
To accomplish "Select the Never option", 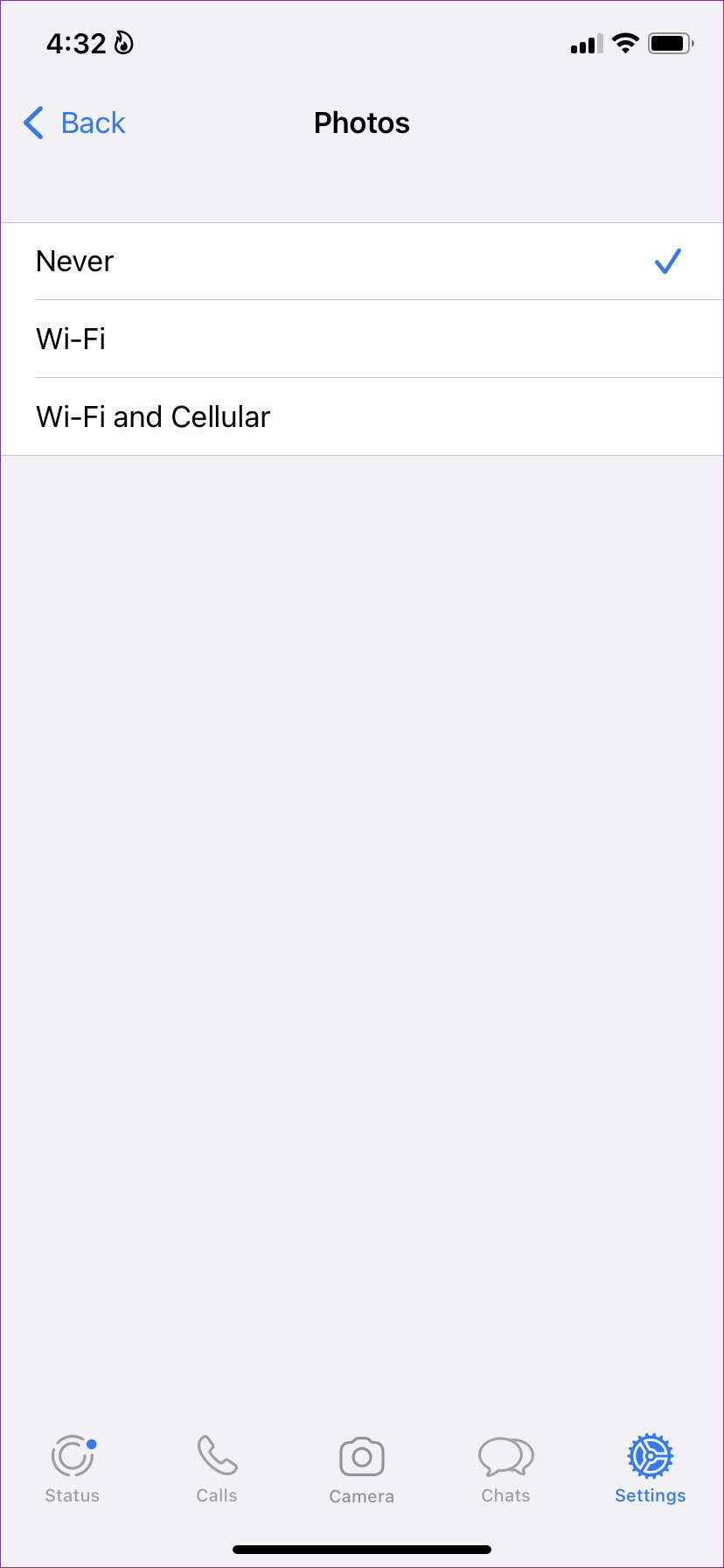I will click(x=362, y=262).
